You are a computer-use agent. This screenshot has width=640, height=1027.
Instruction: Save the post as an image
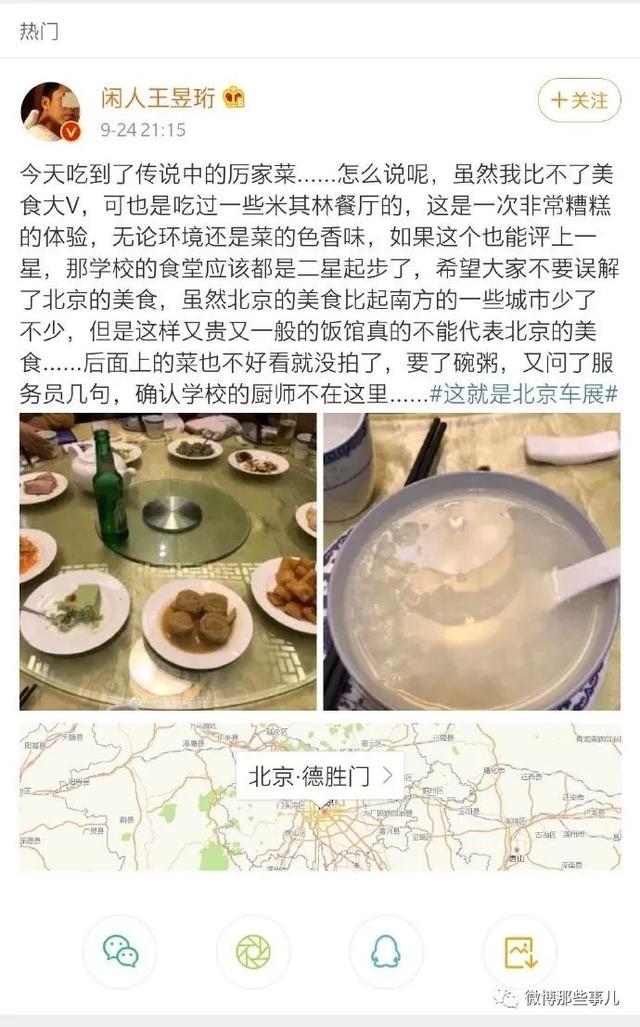(519, 951)
